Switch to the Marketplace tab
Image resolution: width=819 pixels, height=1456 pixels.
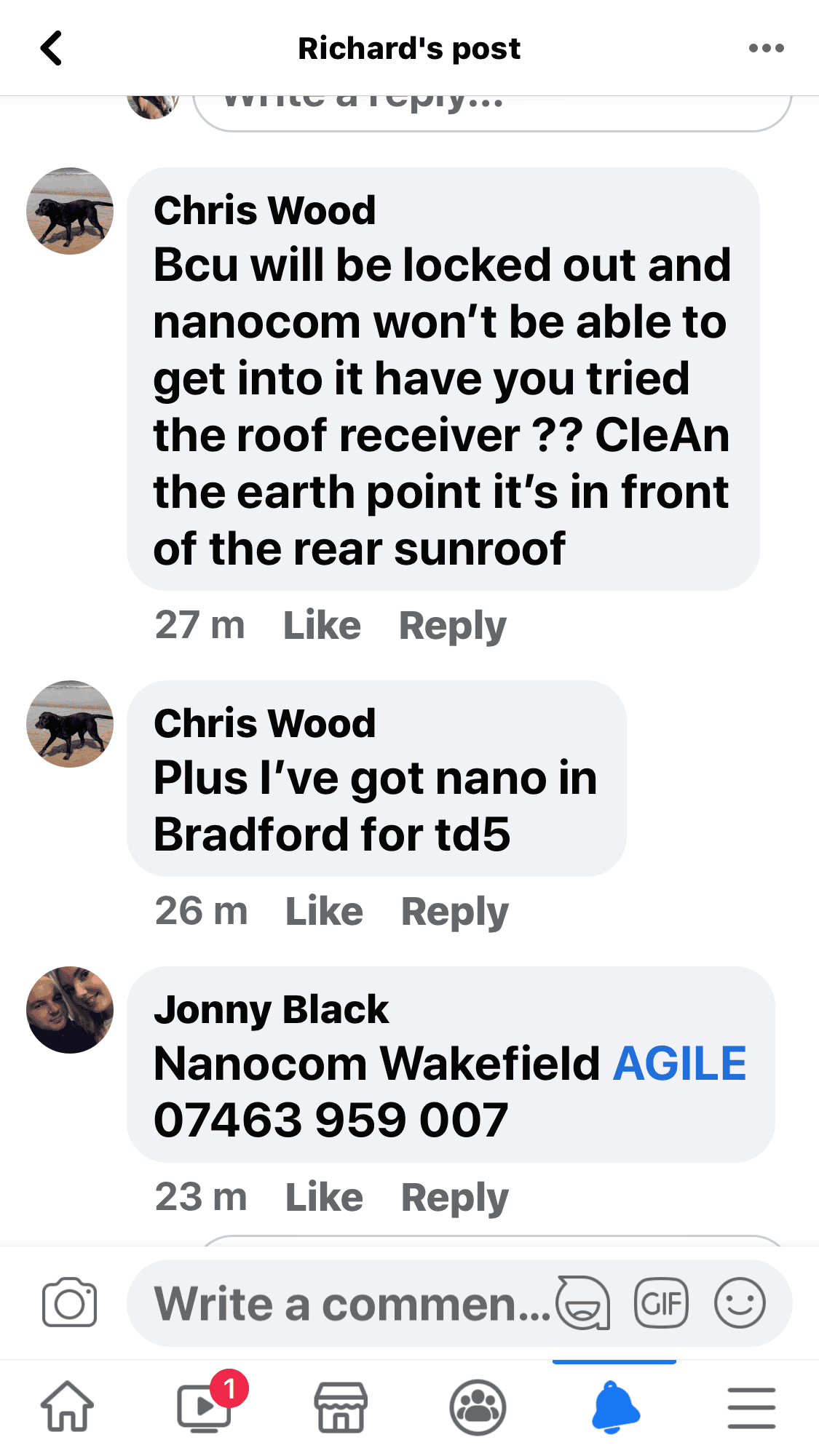tap(340, 1407)
